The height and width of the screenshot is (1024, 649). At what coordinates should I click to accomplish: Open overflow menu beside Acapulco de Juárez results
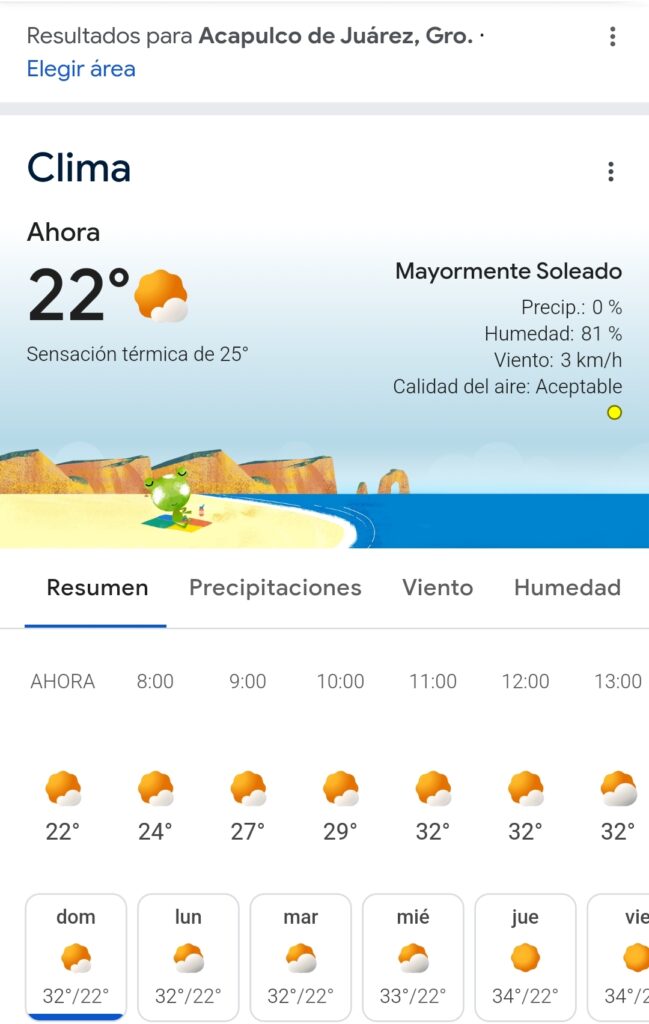point(612,37)
